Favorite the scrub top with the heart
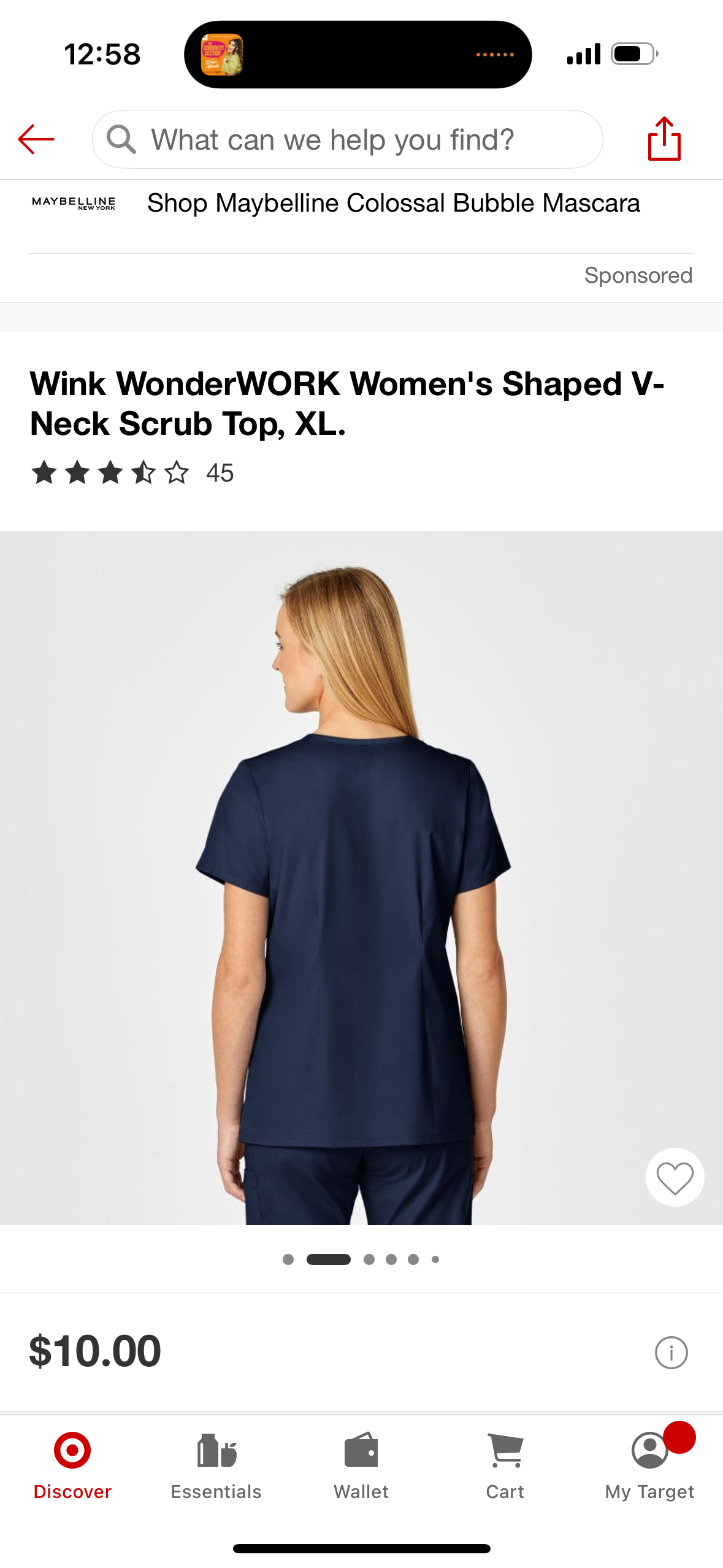Viewport: 723px width, 1568px height. click(x=674, y=1177)
